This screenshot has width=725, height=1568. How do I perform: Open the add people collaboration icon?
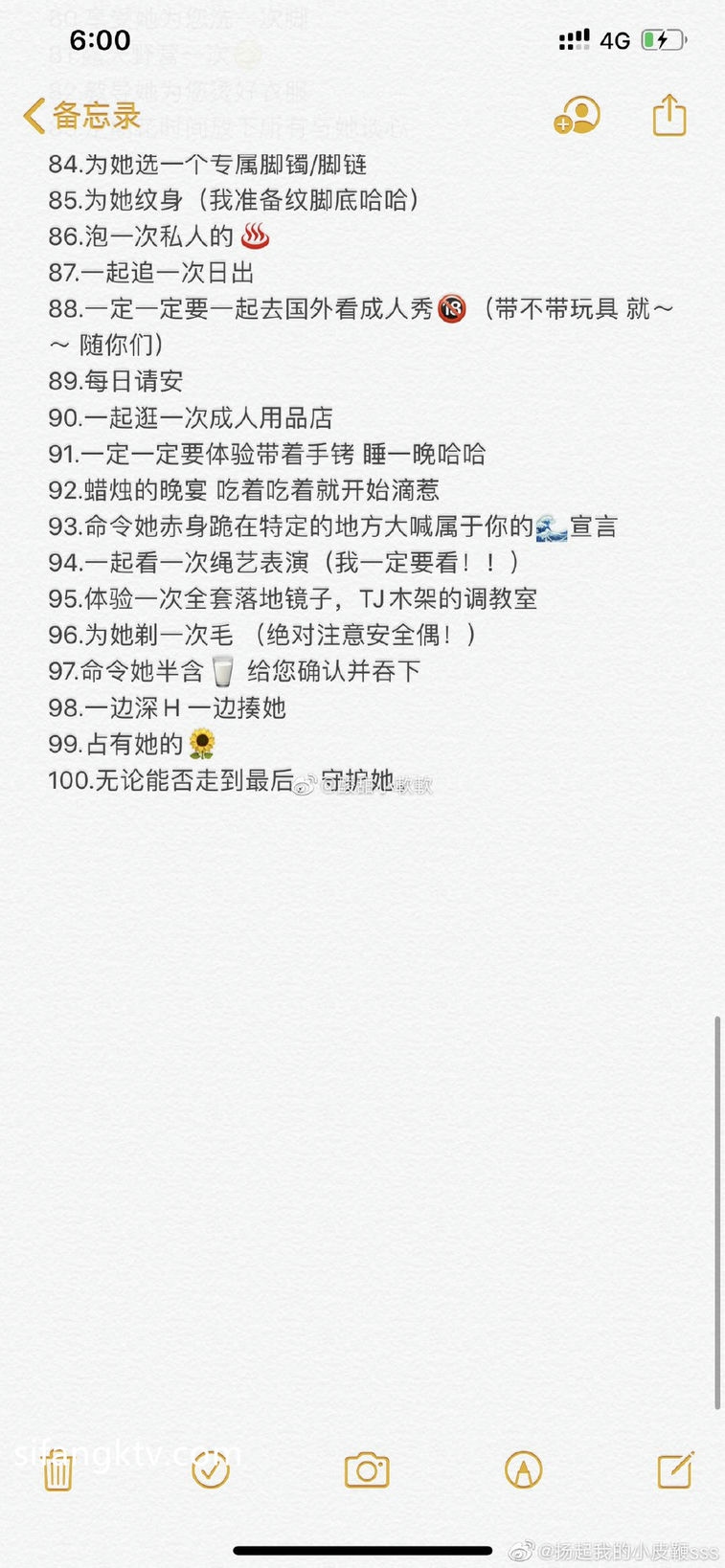(x=577, y=115)
